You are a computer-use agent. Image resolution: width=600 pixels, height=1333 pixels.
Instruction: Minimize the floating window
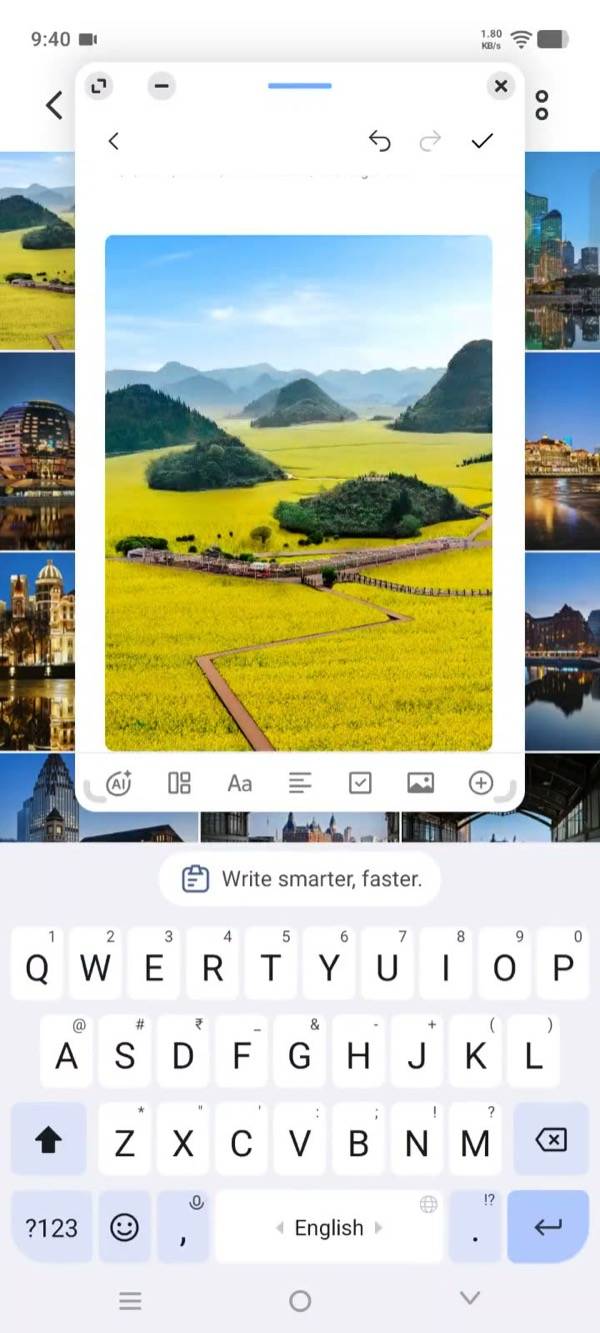[161, 86]
